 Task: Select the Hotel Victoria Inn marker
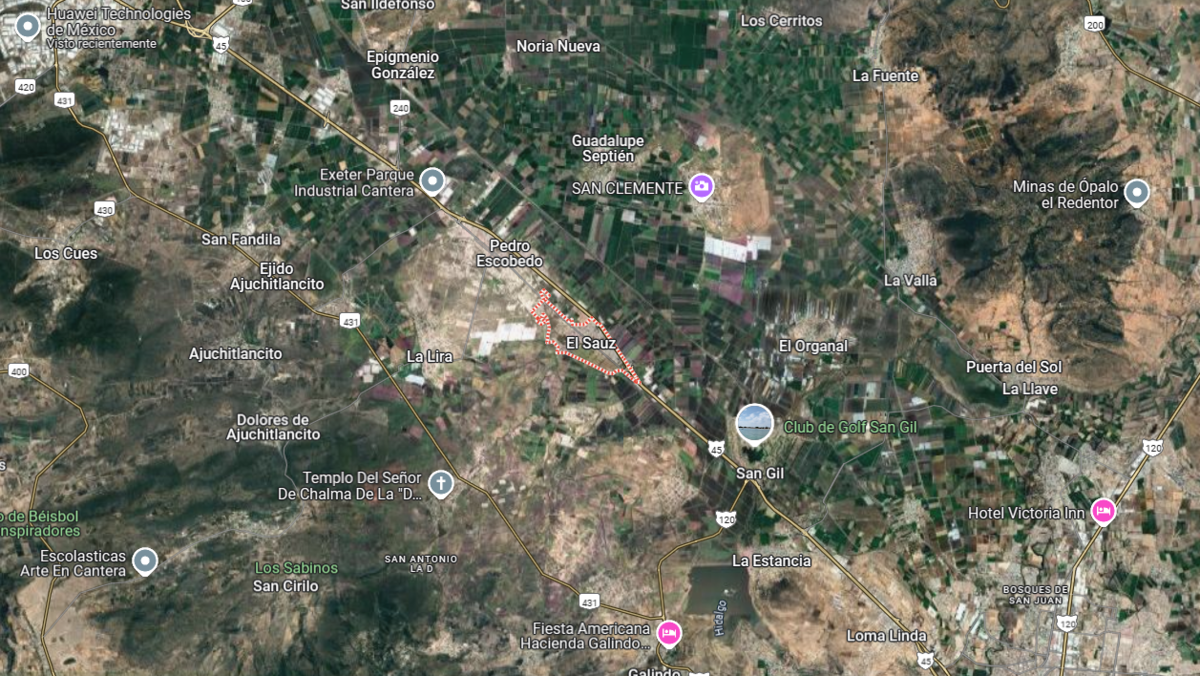coord(1103,511)
